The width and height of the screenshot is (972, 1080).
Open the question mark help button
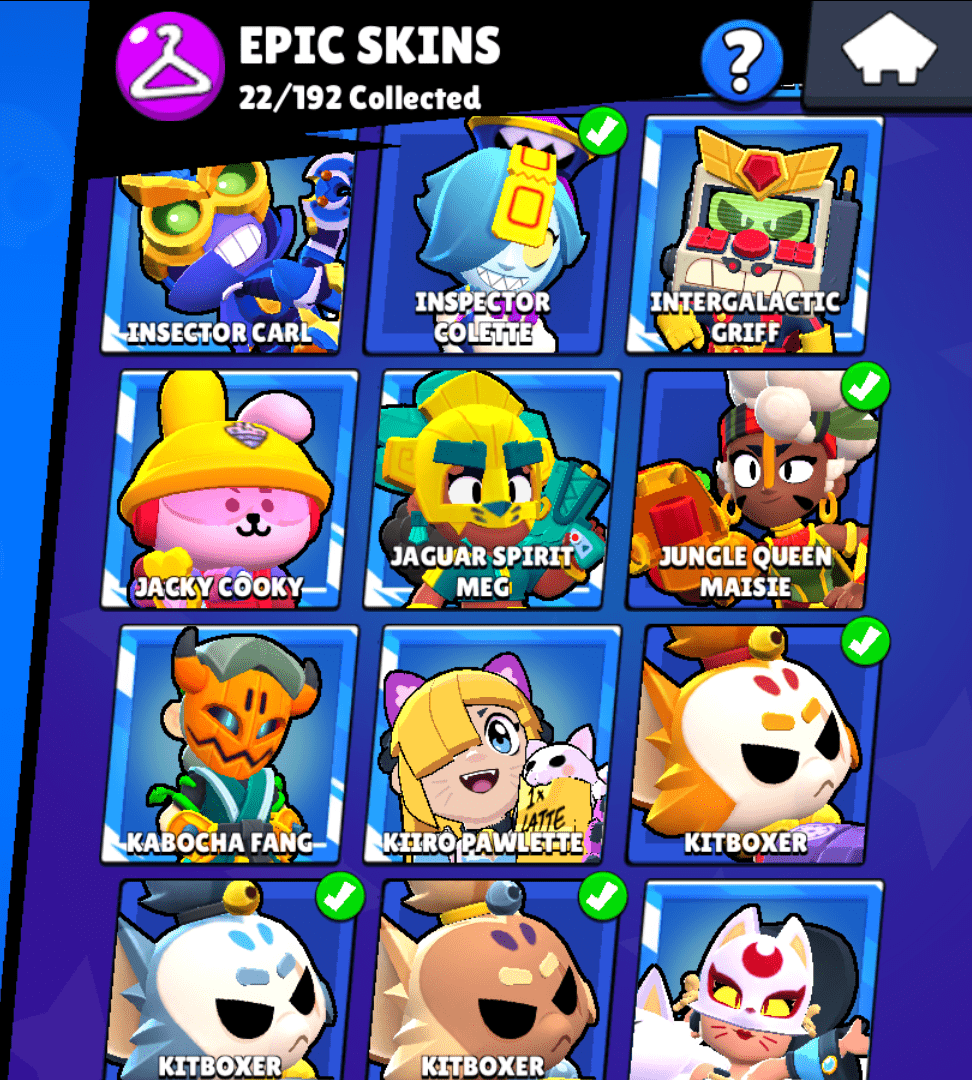click(x=741, y=61)
